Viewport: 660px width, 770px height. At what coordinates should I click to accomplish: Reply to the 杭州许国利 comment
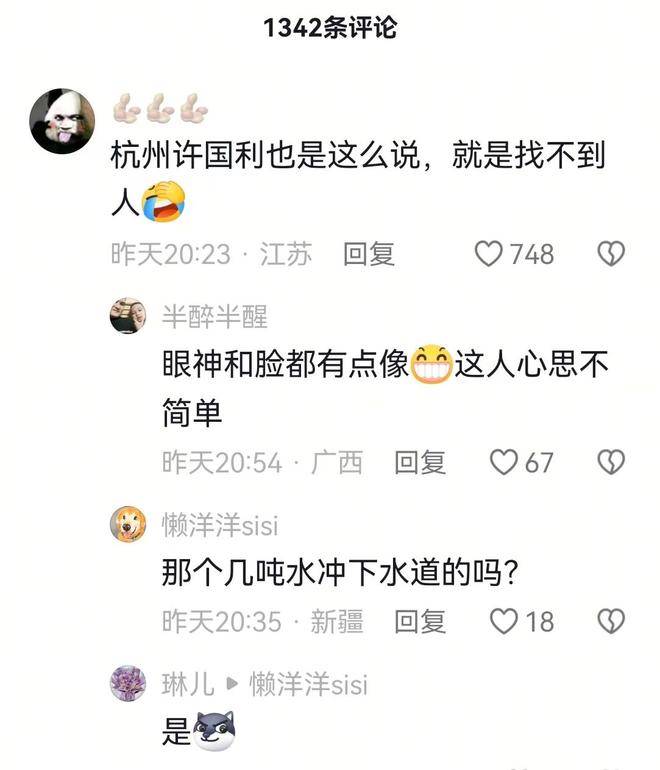pos(369,254)
